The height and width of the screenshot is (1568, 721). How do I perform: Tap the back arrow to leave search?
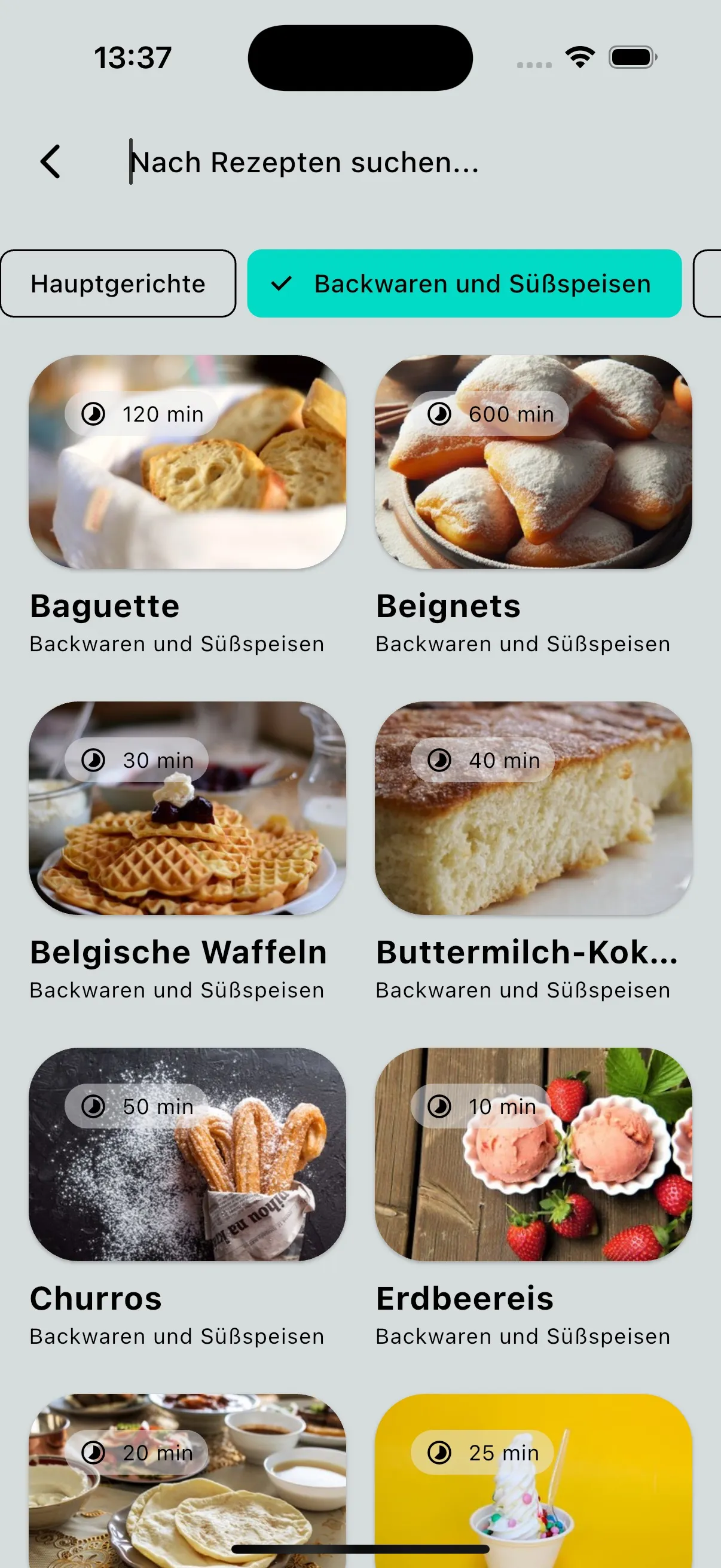51,161
